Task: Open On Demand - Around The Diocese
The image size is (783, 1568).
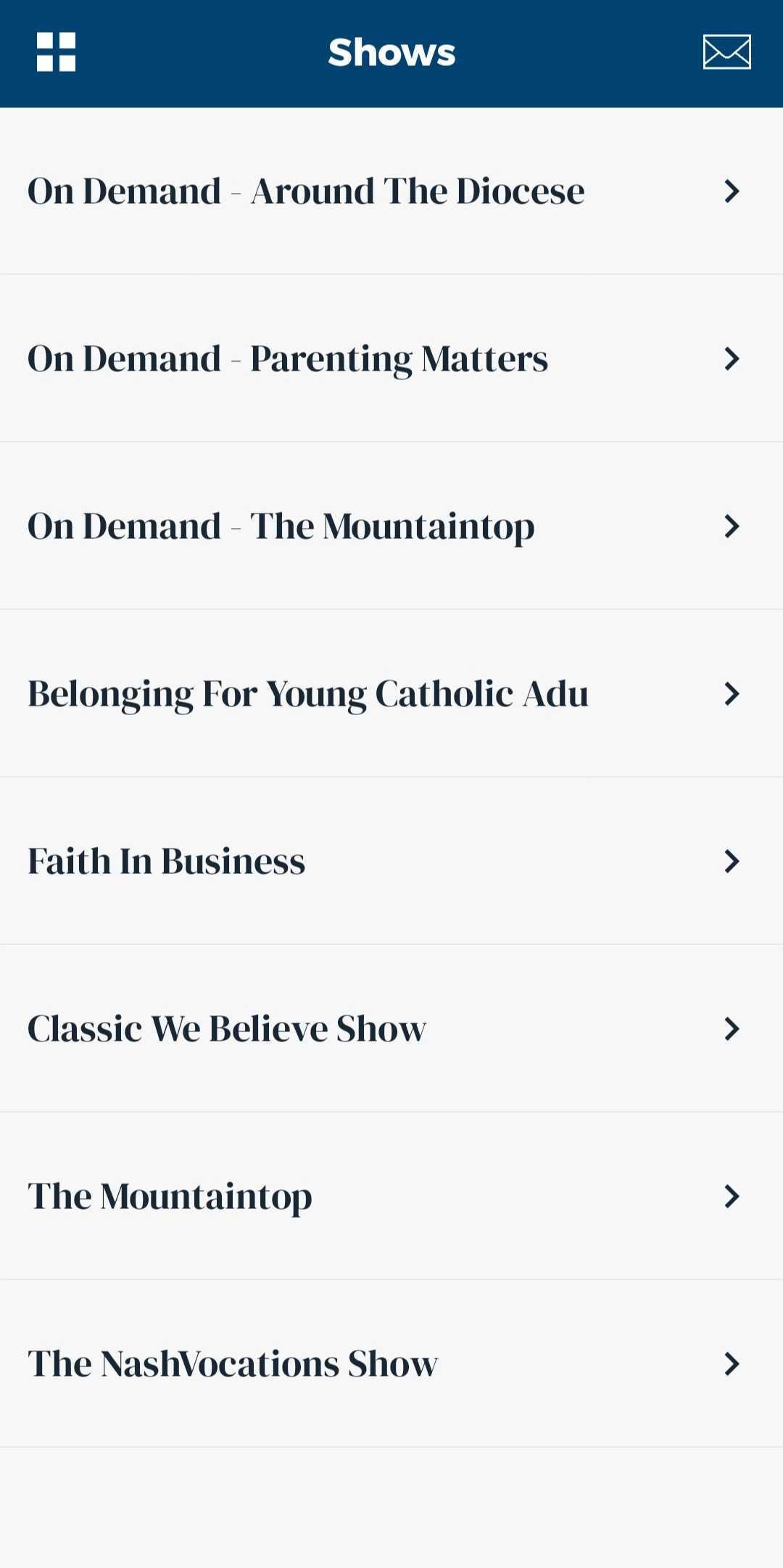Action: pos(391,191)
